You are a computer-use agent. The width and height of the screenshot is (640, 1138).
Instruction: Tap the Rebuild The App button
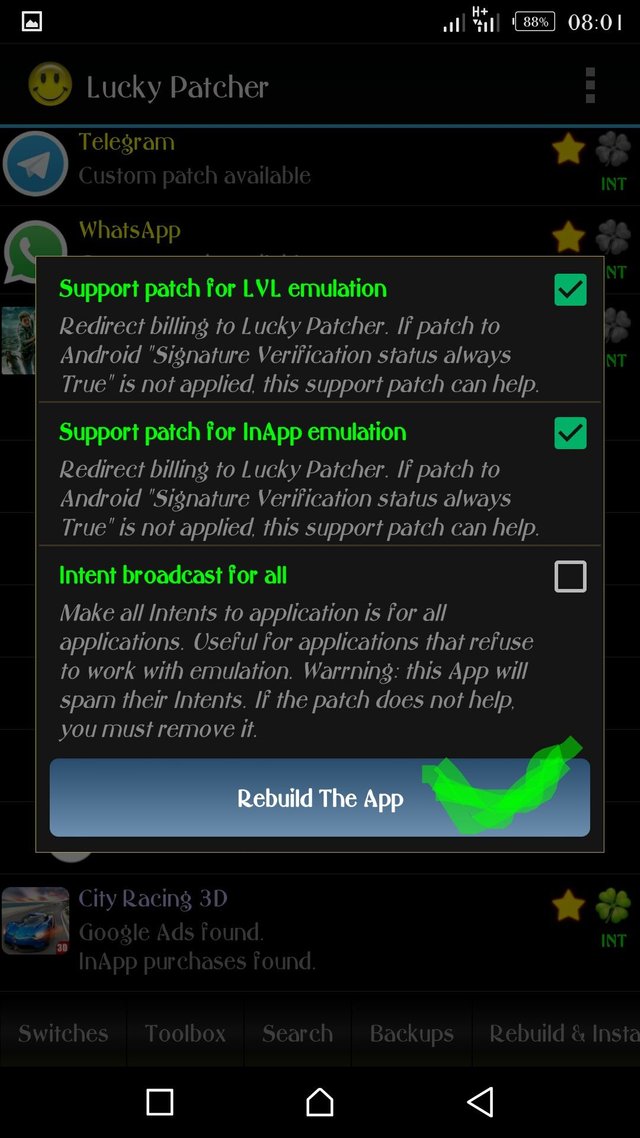pyautogui.click(x=320, y=798)
